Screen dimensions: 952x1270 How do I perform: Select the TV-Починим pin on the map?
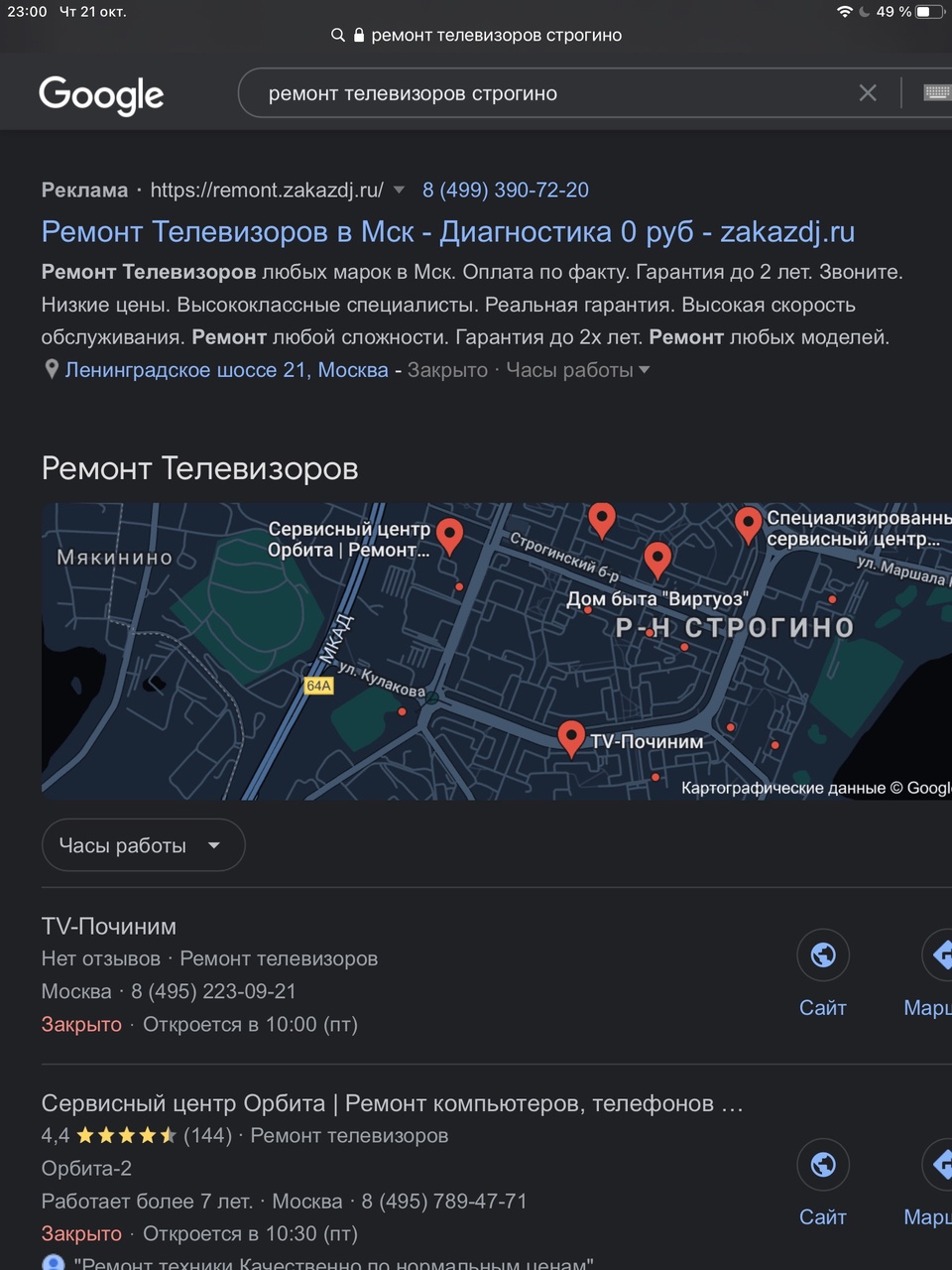[x=571, y=738]
